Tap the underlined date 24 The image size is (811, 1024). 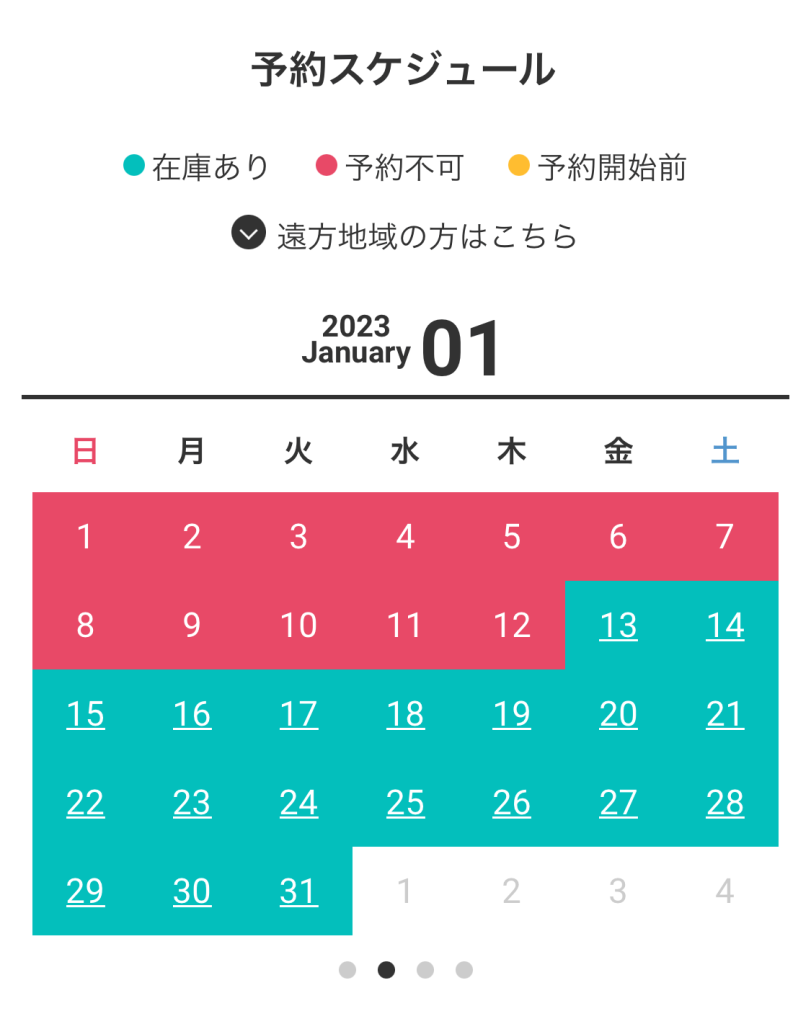pos(298,803)
